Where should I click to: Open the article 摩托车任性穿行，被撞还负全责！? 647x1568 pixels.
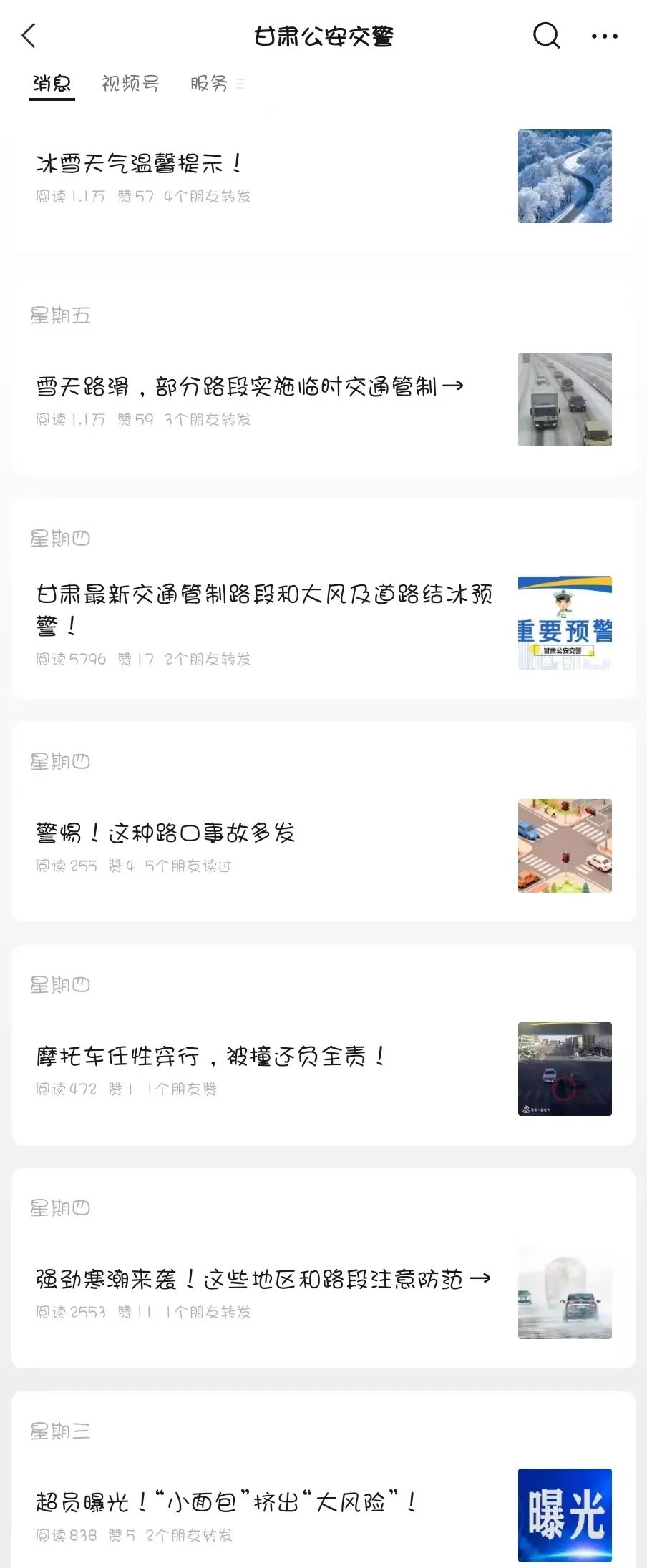point(210,1056)
